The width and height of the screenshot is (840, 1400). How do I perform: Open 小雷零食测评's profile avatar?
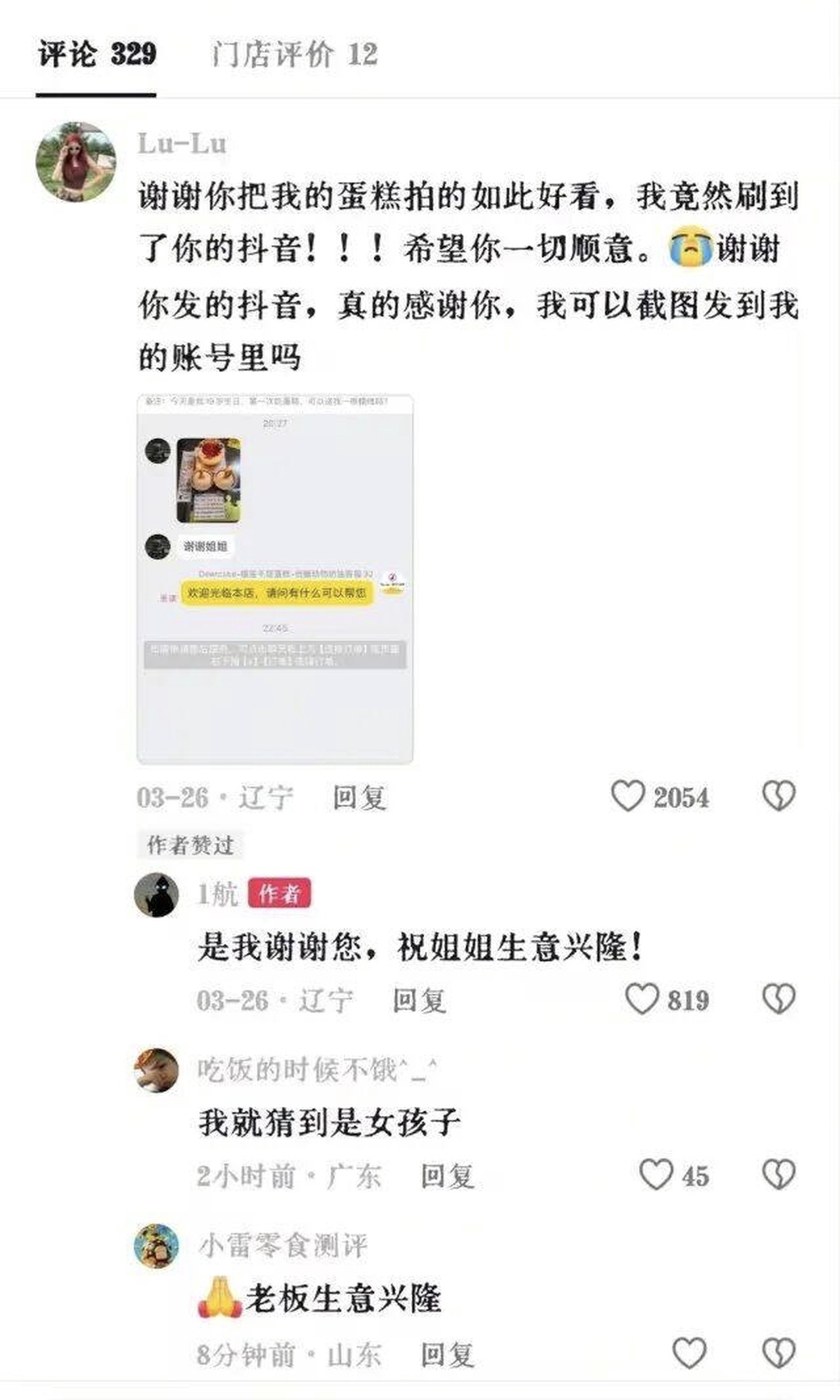click(x=156, y=1245)
